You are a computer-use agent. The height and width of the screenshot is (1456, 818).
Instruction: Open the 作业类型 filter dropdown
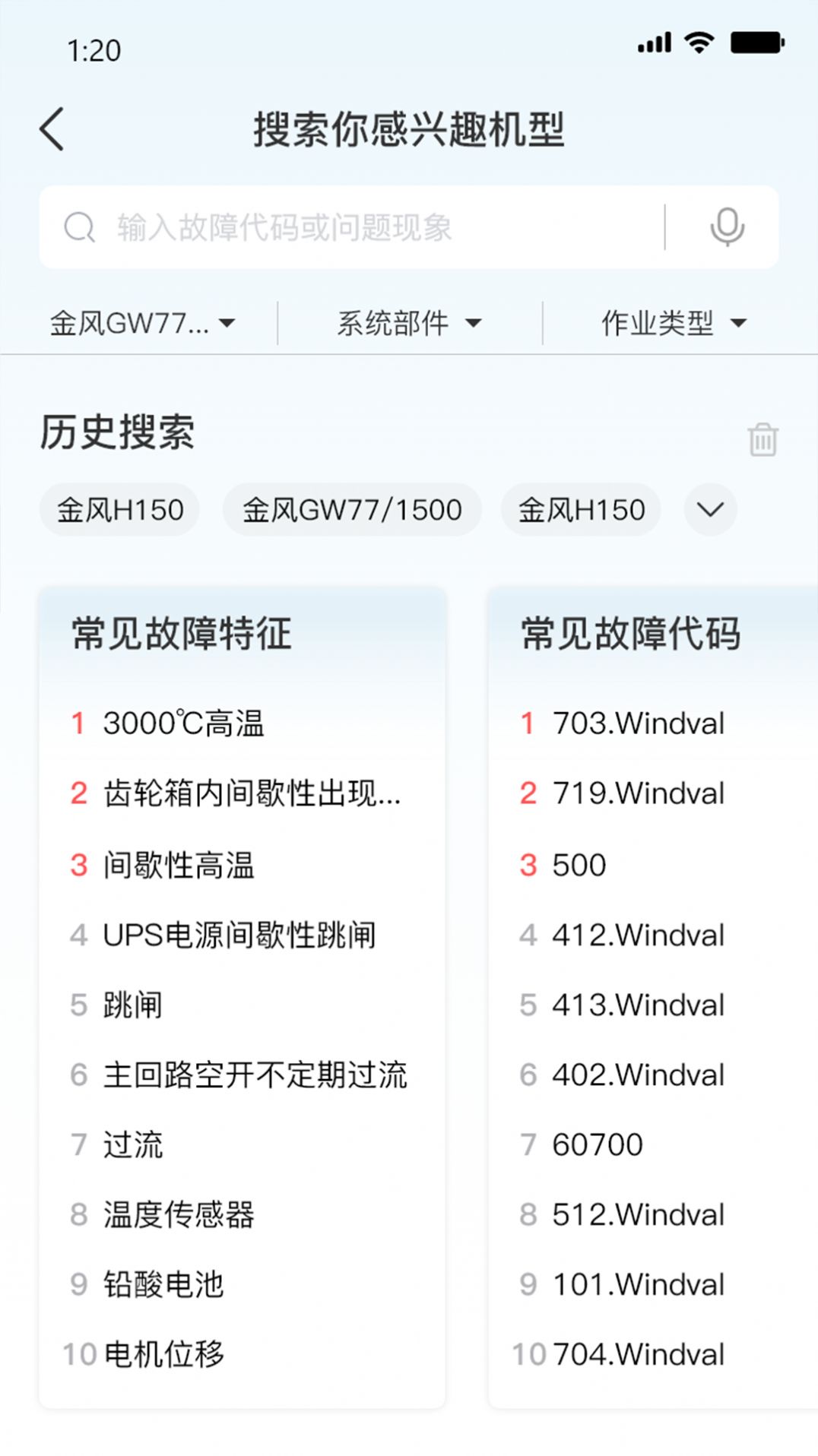coord(674,322)
